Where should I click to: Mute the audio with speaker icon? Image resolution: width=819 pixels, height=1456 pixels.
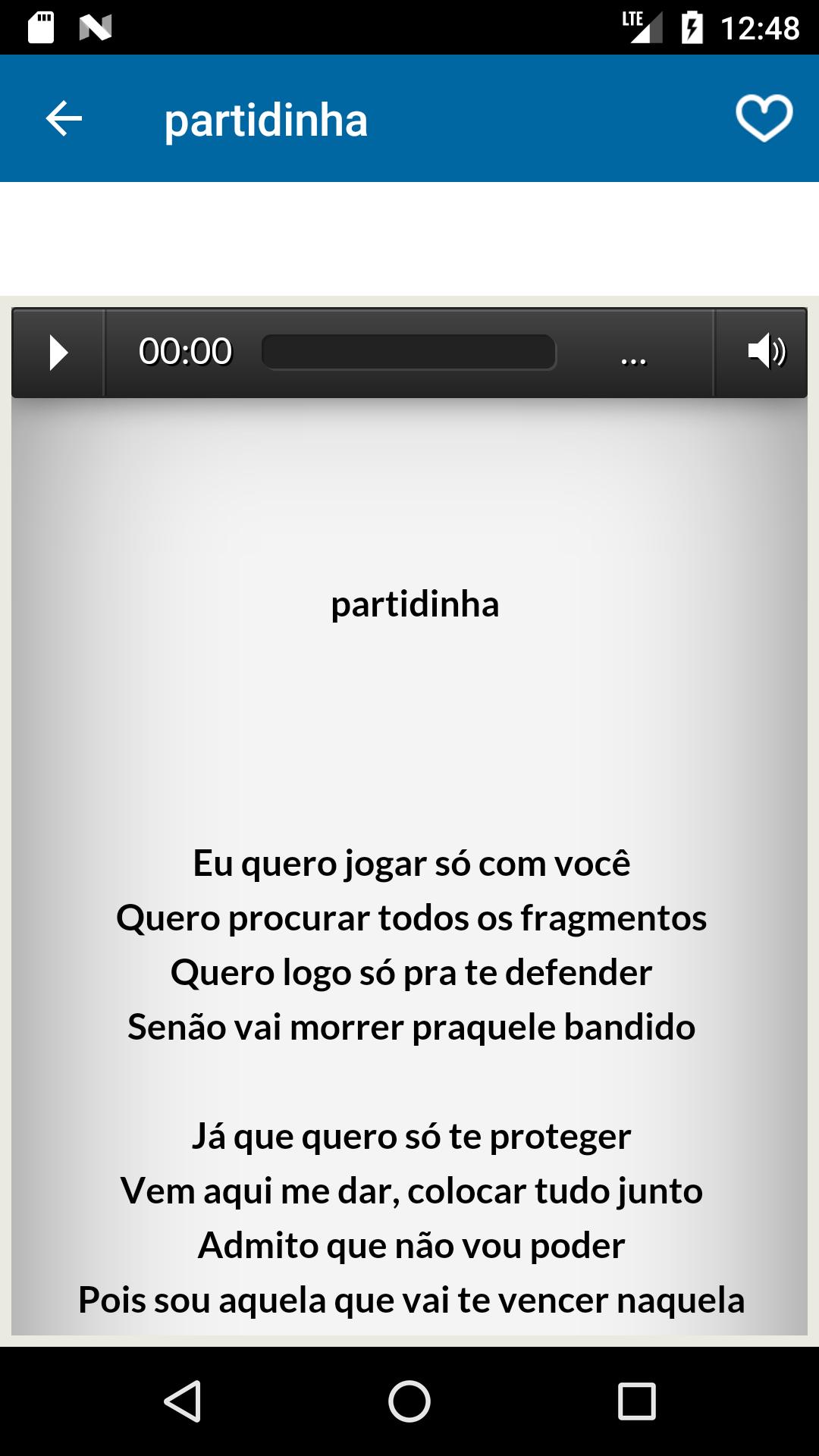click(x=766, y=352)
